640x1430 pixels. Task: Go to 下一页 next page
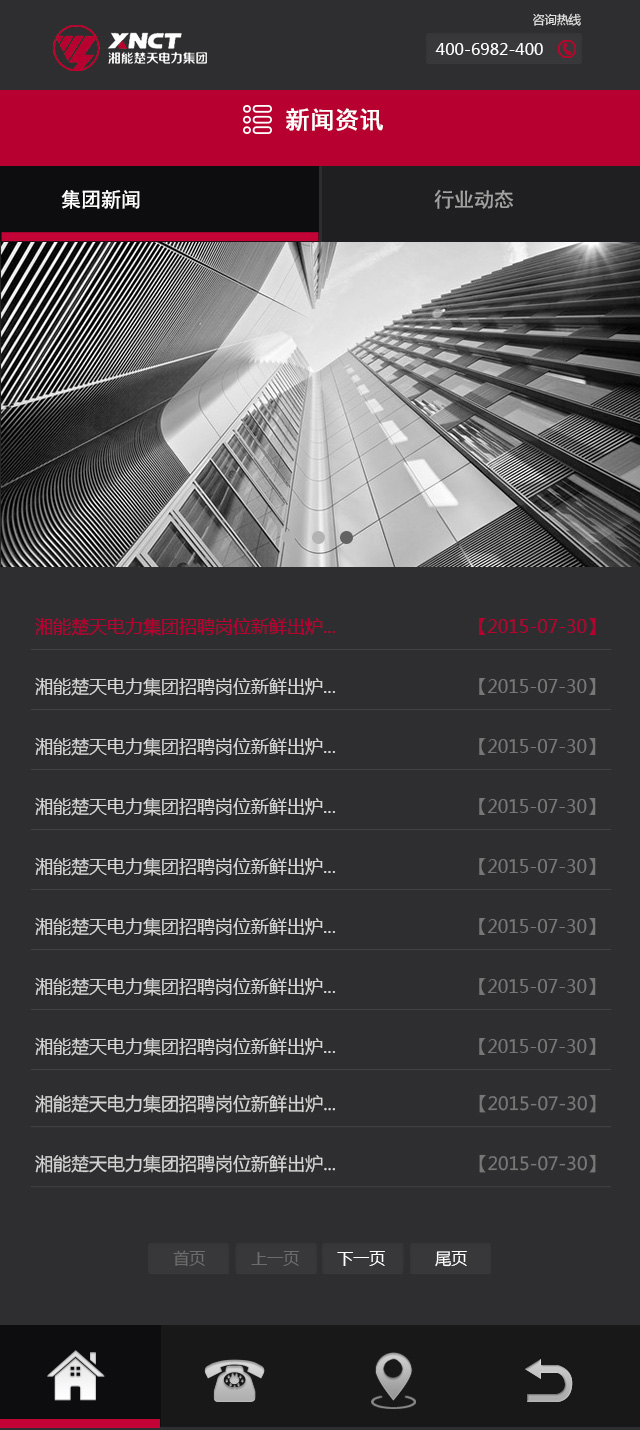pyautogui.click(x=362, y=1259)
